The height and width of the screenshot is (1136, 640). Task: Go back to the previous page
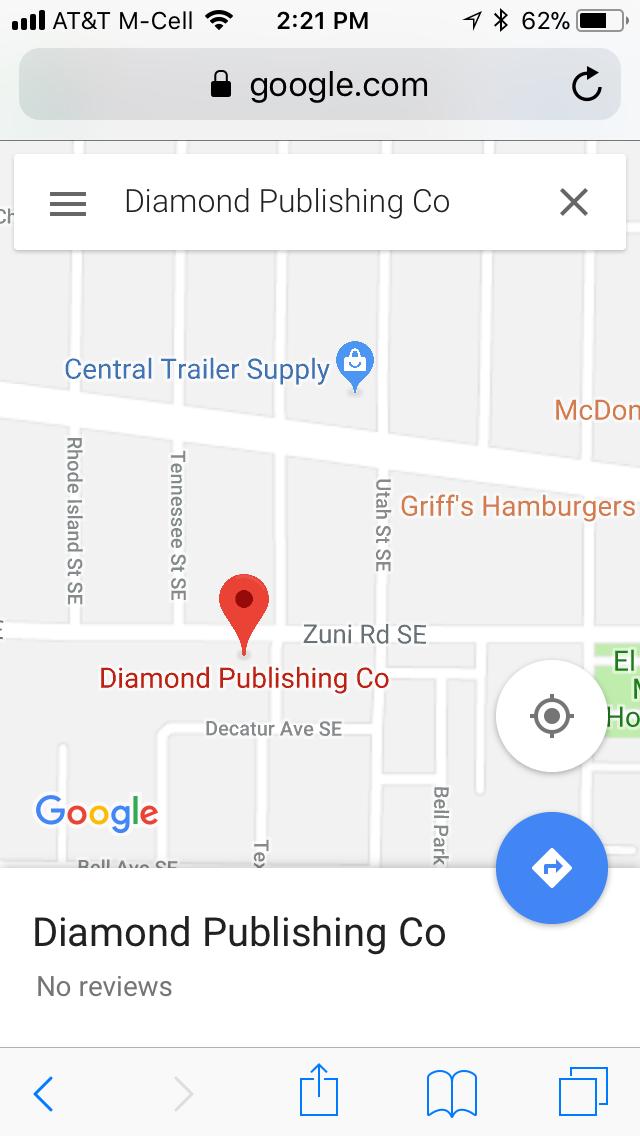coord(43,1094)
